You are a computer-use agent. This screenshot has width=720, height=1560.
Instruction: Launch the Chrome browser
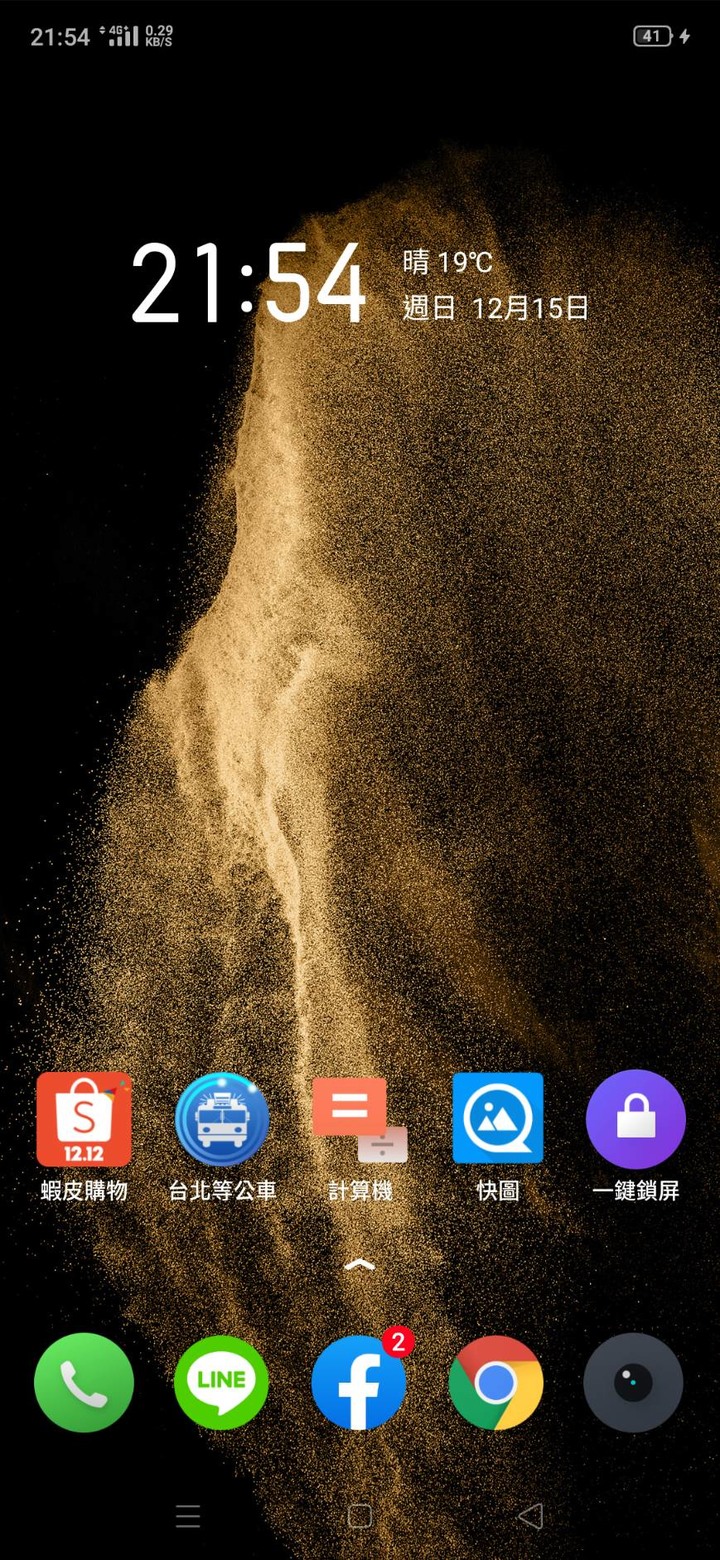[x=496, y=1383]
